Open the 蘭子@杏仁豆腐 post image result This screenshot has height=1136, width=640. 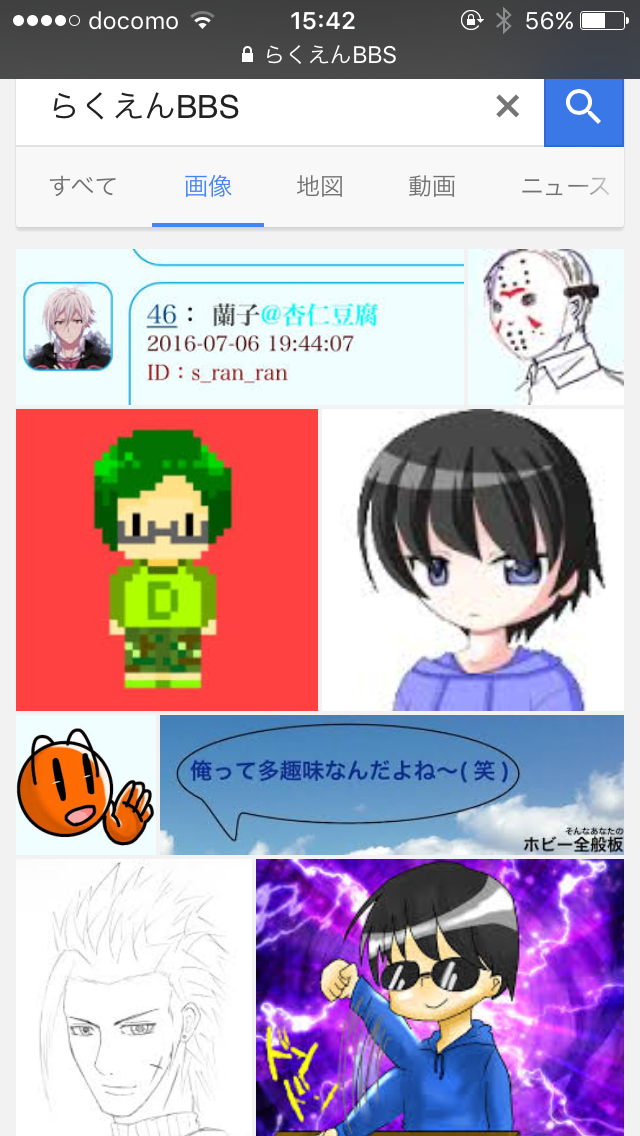tap(240, 327)
